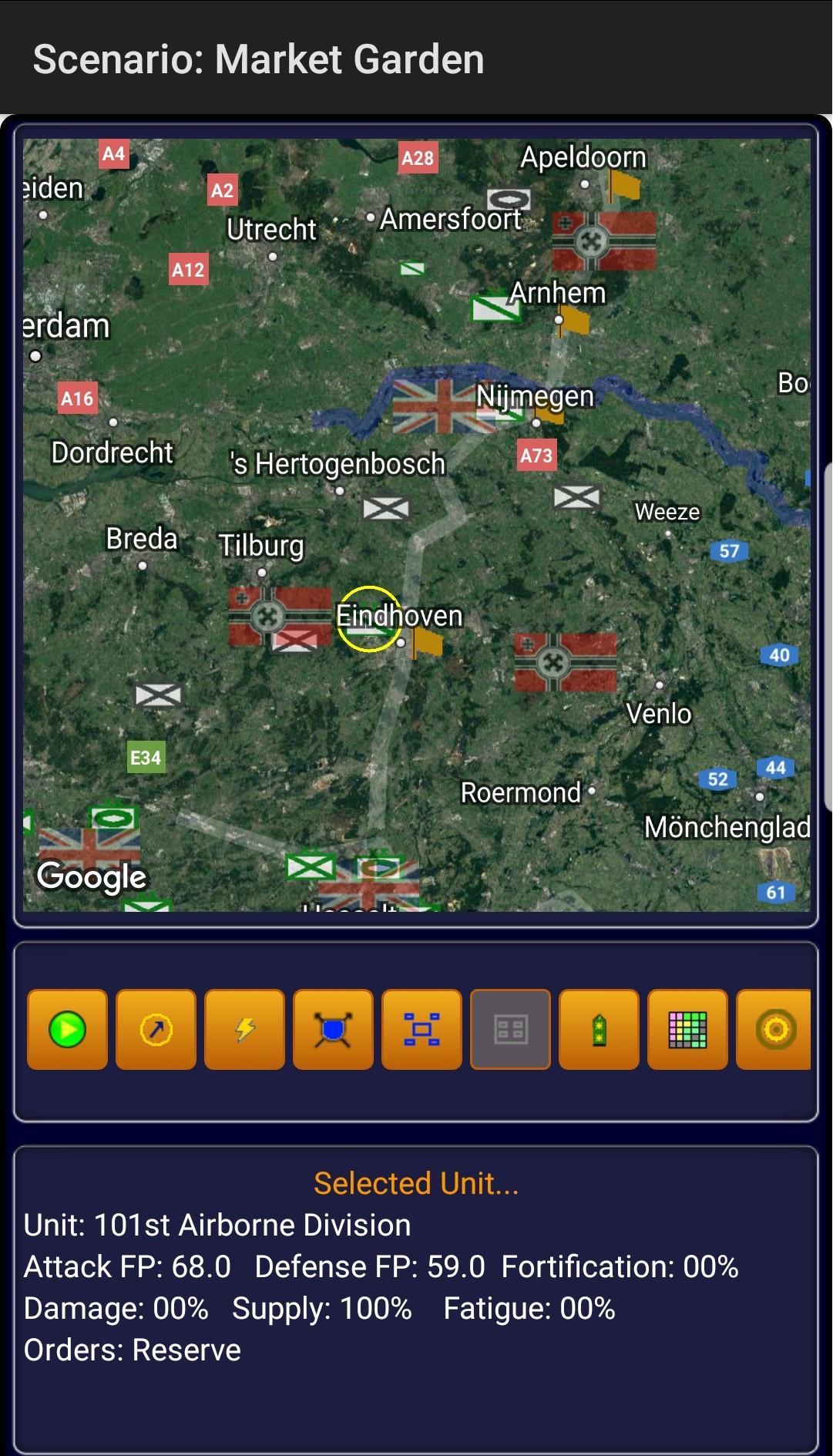Click the gold gear icon on toolbar
Image resolution: width=833 pixels, height=1456 pixels.
[x=777, y=1029]
